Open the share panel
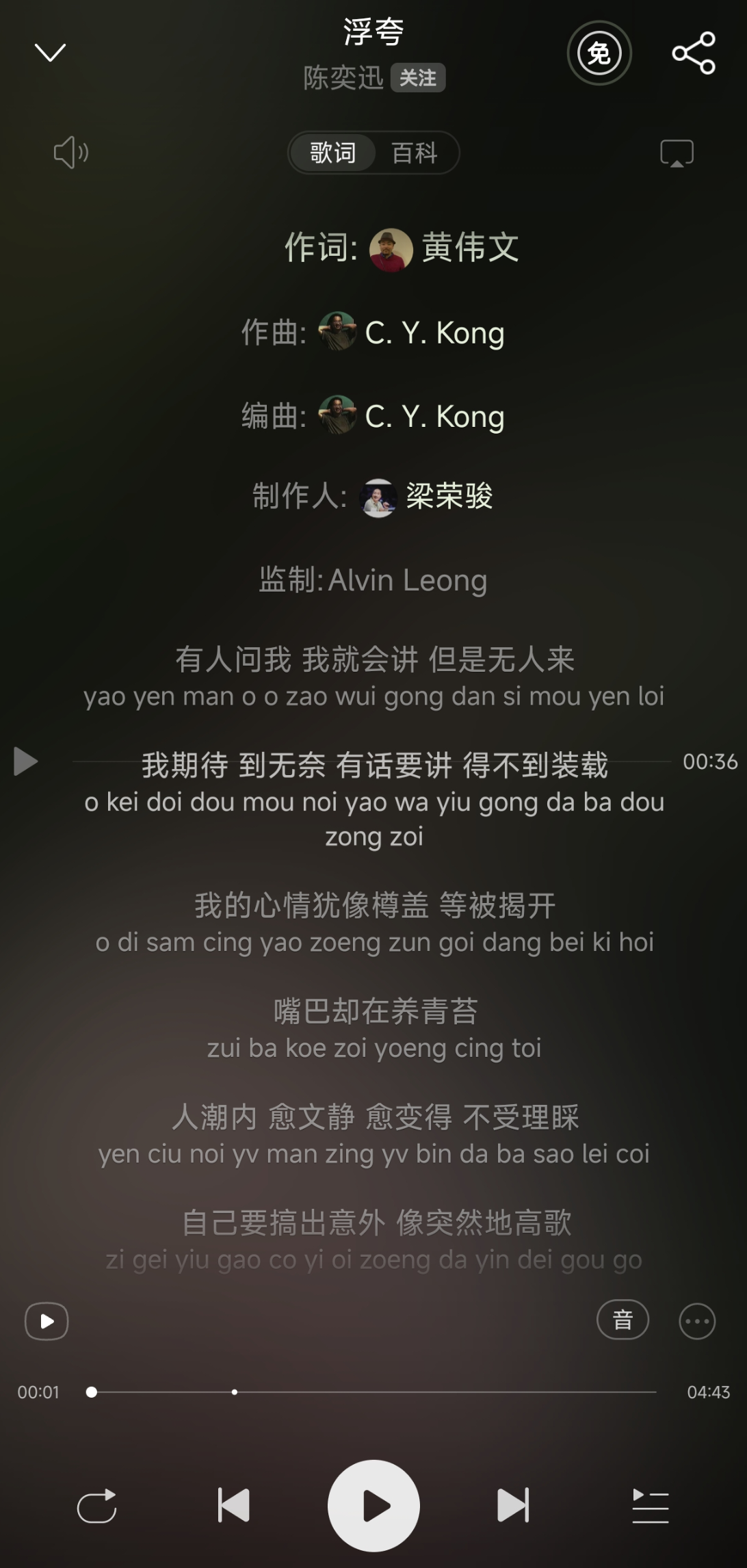Screen dimensions: 747x1568 694,53
